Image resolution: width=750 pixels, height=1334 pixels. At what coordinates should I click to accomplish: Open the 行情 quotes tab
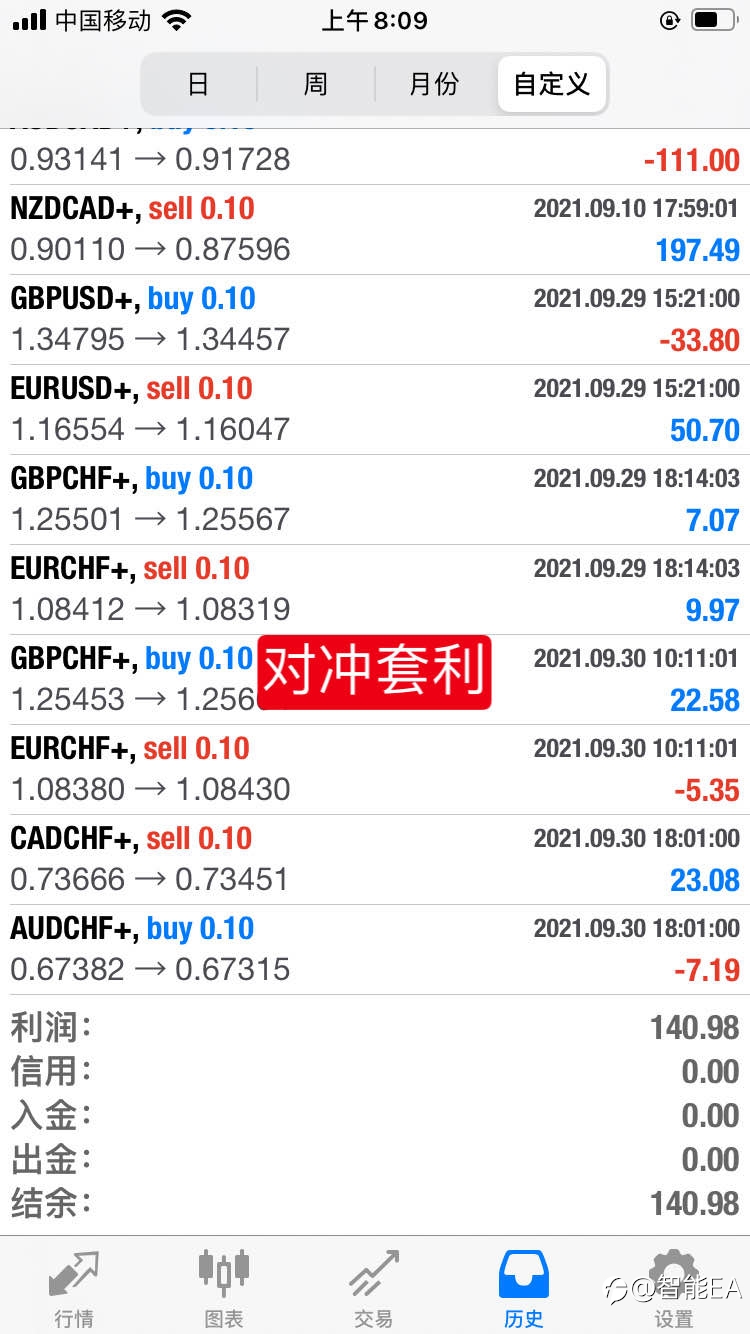75,1288
